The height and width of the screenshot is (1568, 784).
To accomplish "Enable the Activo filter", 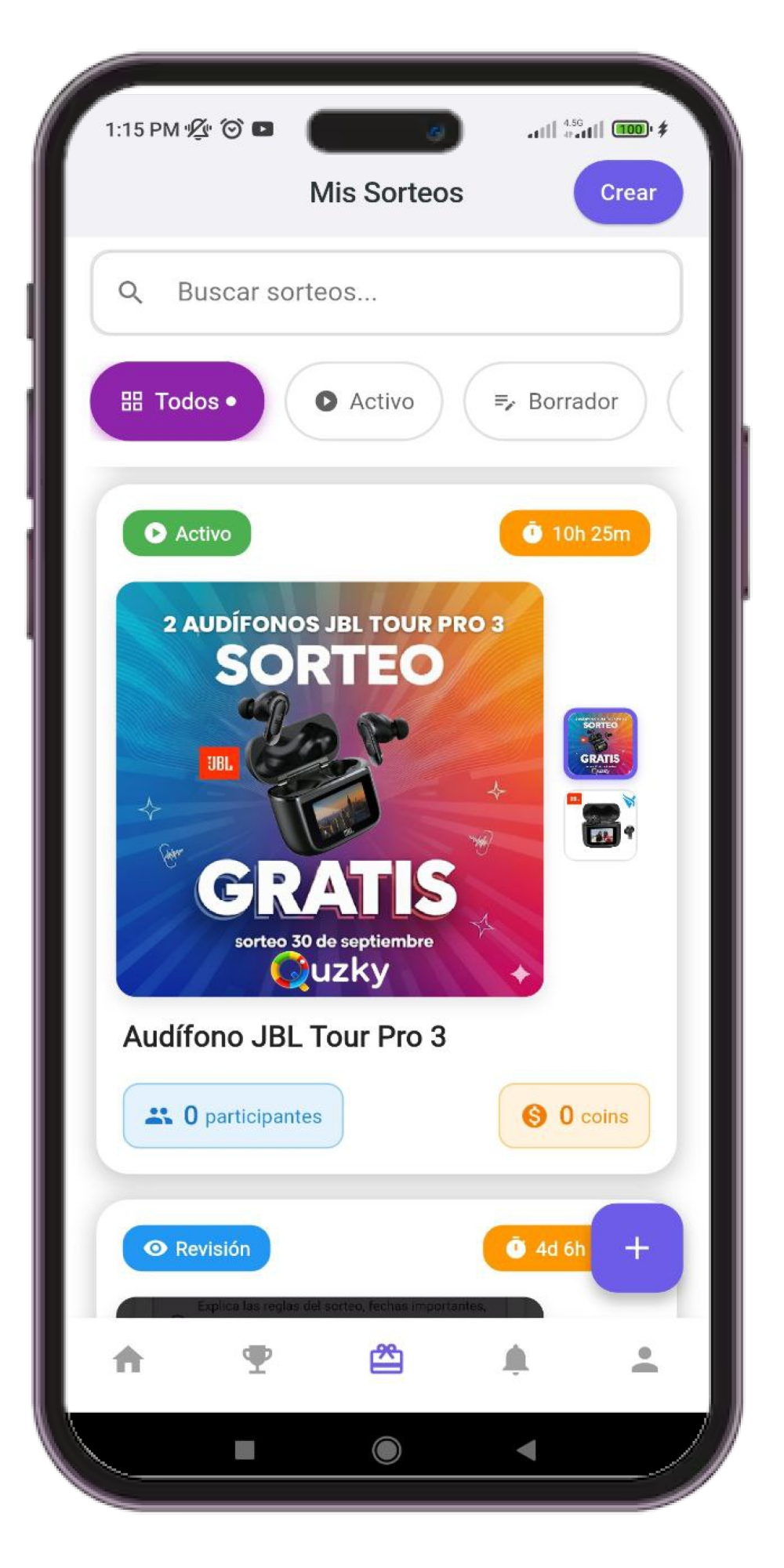I will click(x=364, y=401).
